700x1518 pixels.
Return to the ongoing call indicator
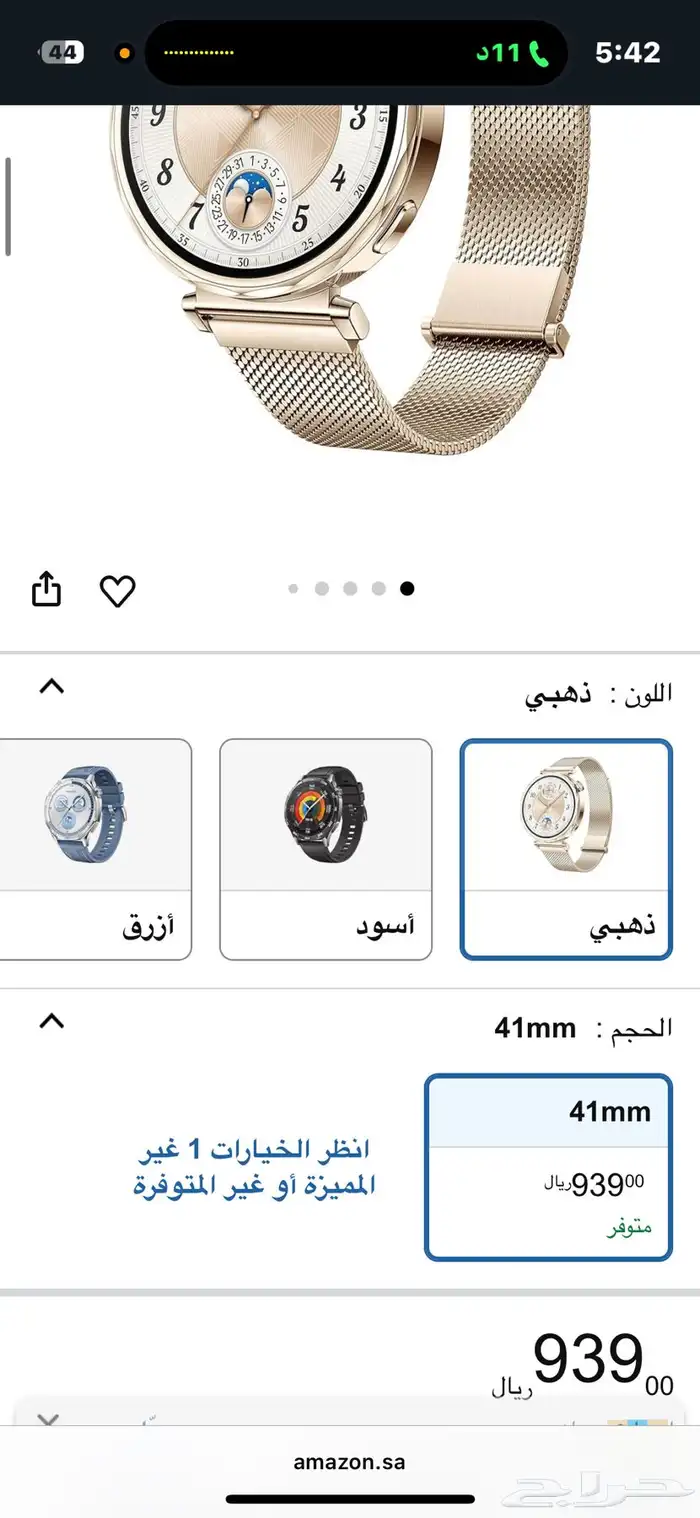tap(527, 52)
